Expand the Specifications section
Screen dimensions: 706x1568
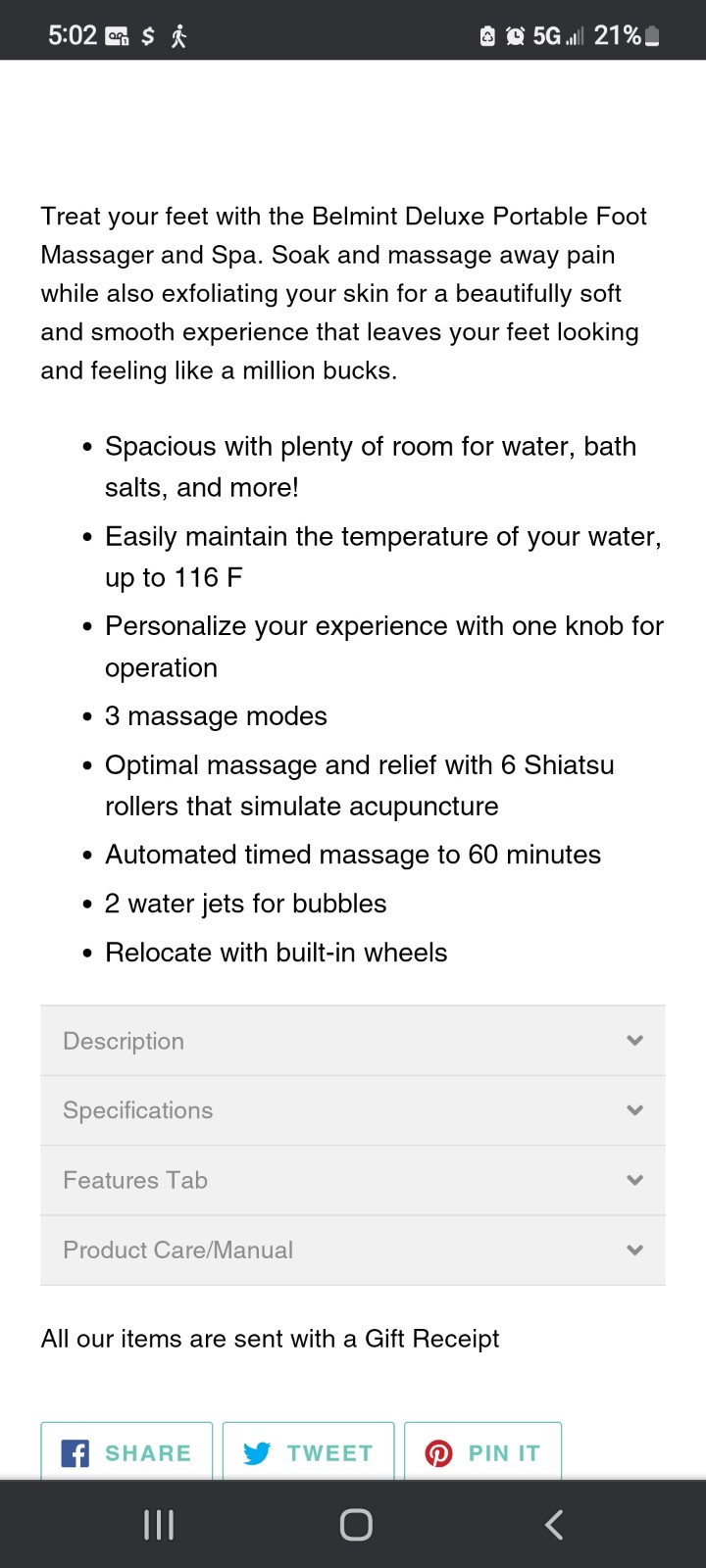coord(353,1110)
